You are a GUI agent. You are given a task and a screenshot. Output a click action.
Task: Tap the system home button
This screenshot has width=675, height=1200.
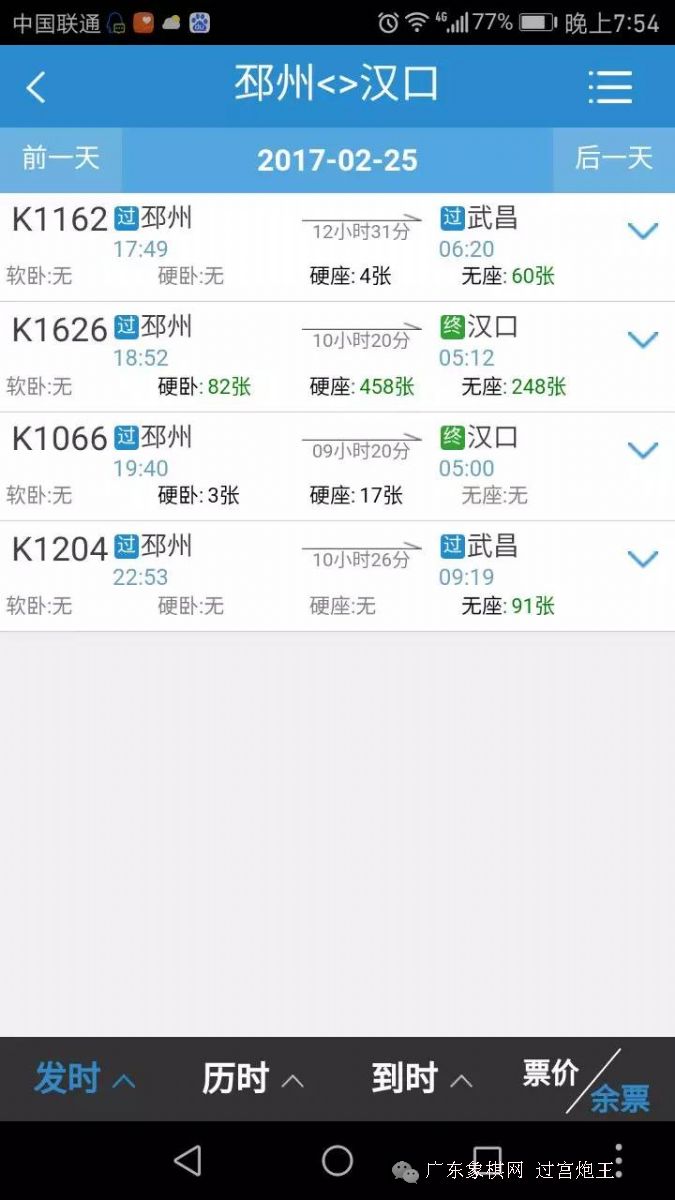click(x=337, y=1160)
